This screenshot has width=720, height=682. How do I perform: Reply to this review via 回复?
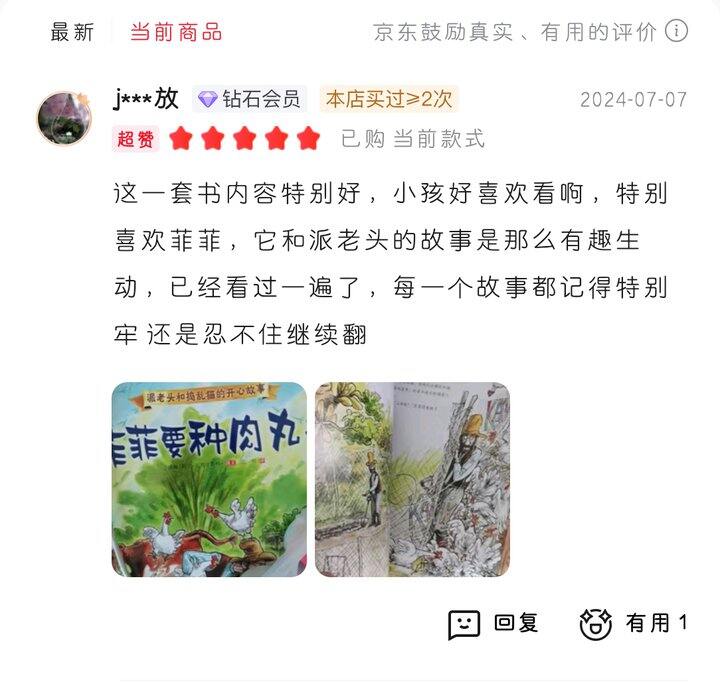click(x=493, y=624)
